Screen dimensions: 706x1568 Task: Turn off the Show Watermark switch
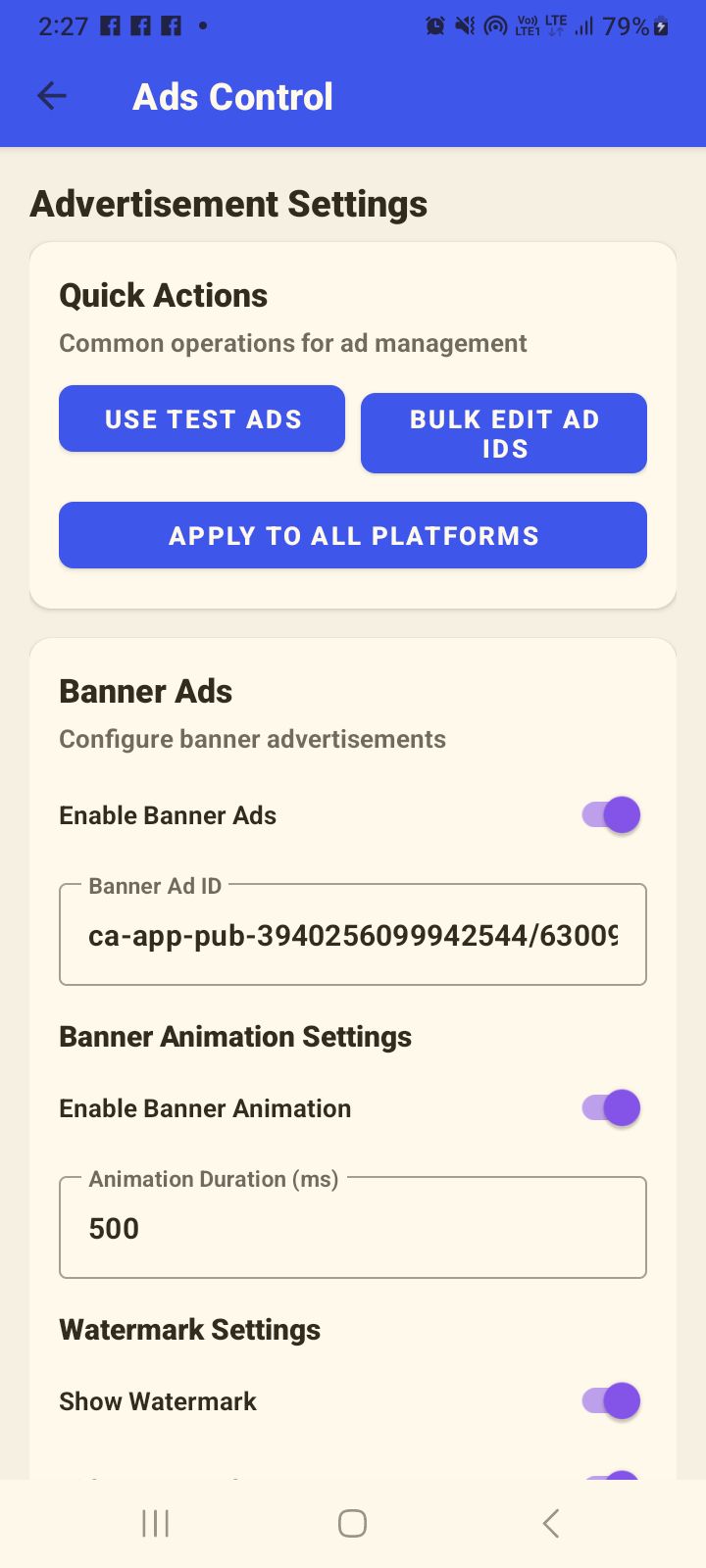(x=611, y=1400)
